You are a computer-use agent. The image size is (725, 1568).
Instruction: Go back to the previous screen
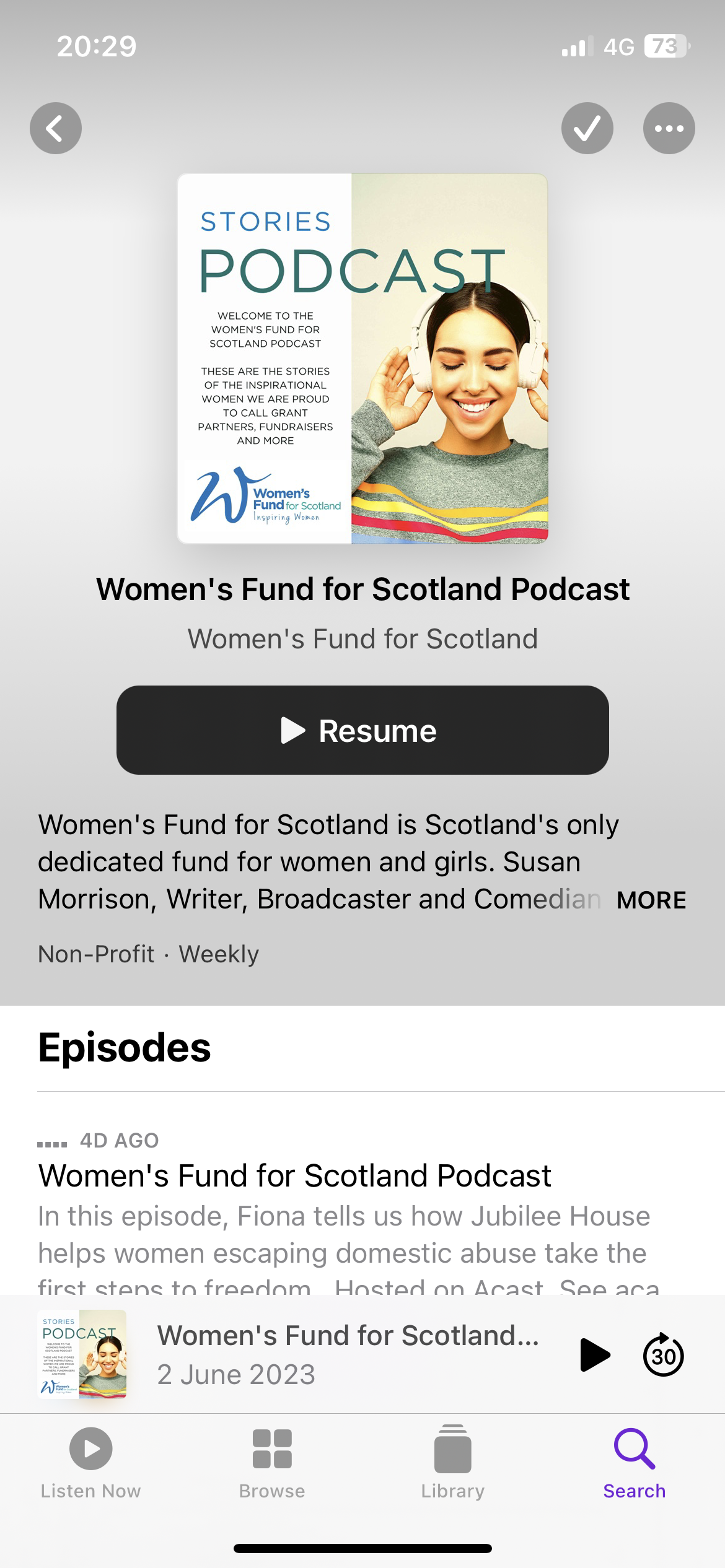56,128
